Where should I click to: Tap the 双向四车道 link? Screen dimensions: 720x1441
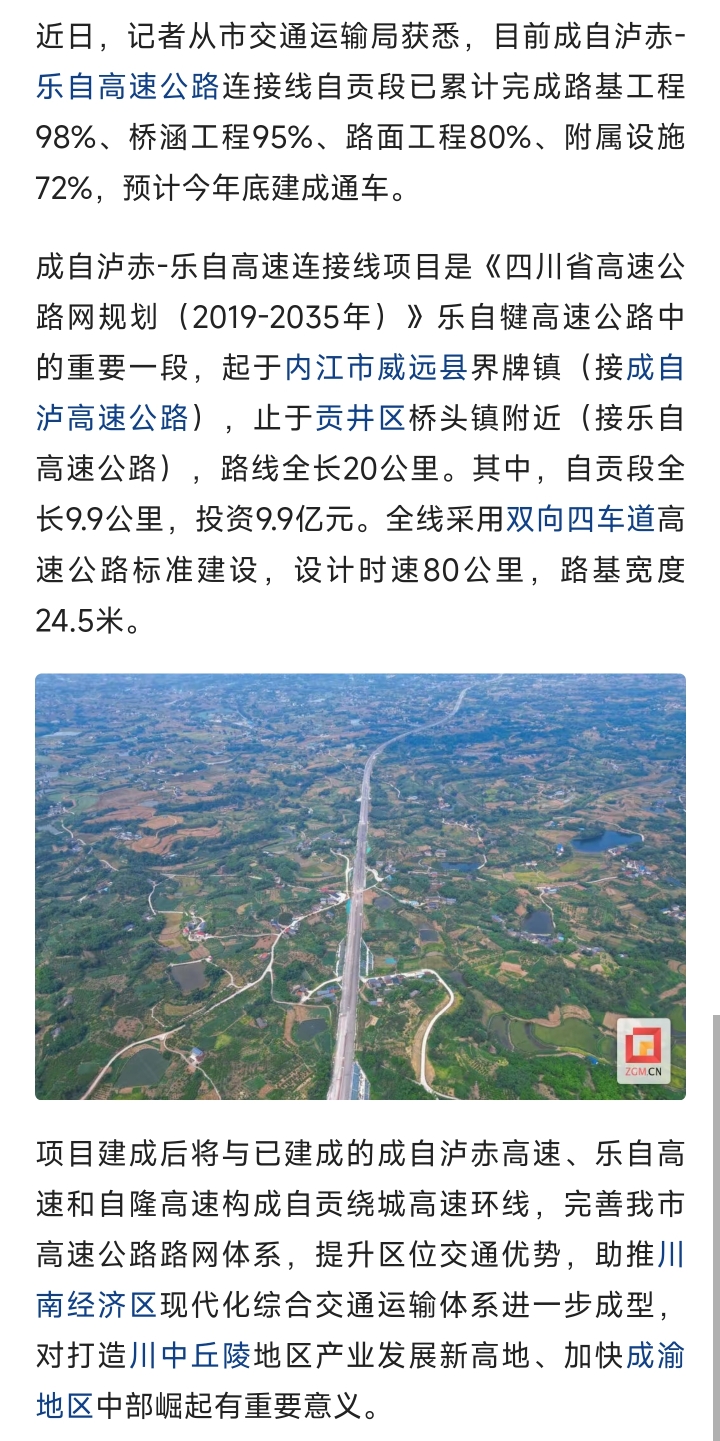[x=581, y=518]
